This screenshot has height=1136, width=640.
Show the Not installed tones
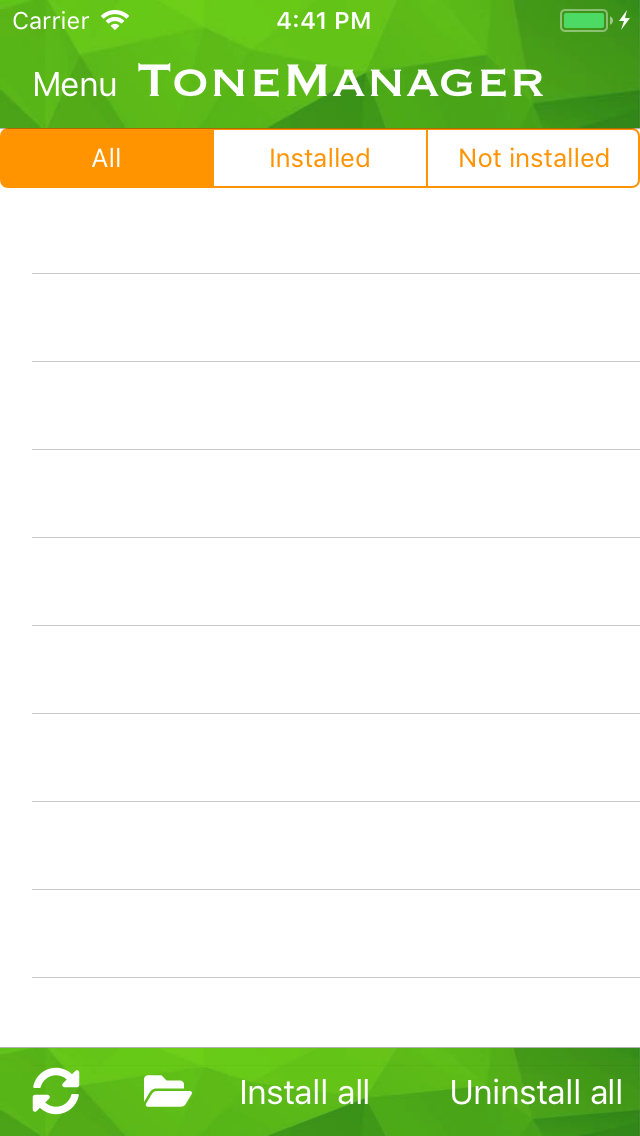[533, 158]
